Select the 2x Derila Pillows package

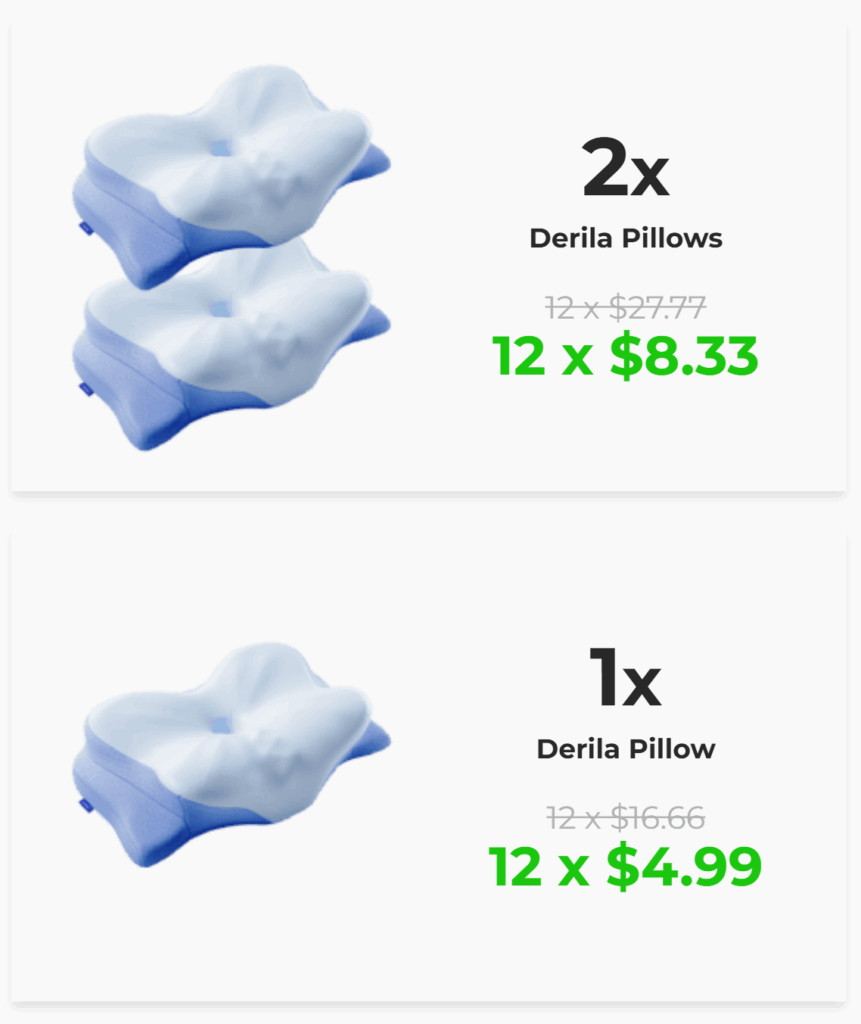coord(428,258)
